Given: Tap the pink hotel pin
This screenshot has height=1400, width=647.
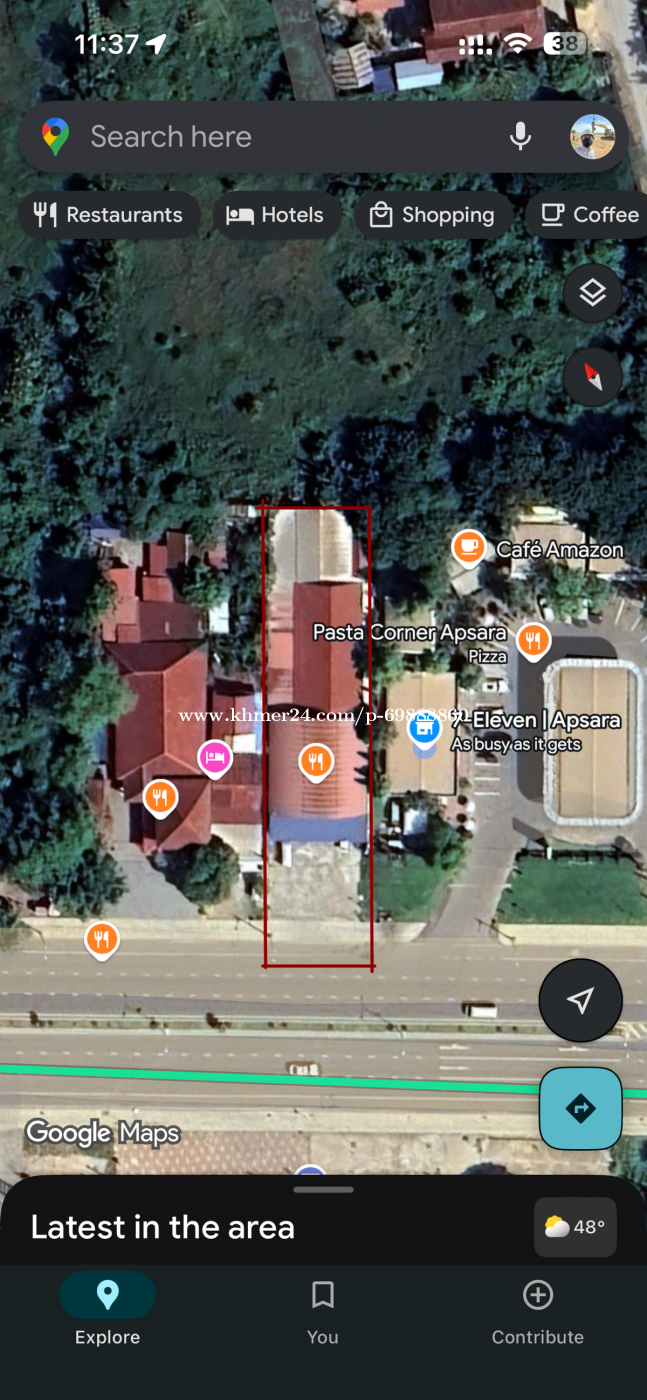Looking at the screenshot, I should (215, 758).
